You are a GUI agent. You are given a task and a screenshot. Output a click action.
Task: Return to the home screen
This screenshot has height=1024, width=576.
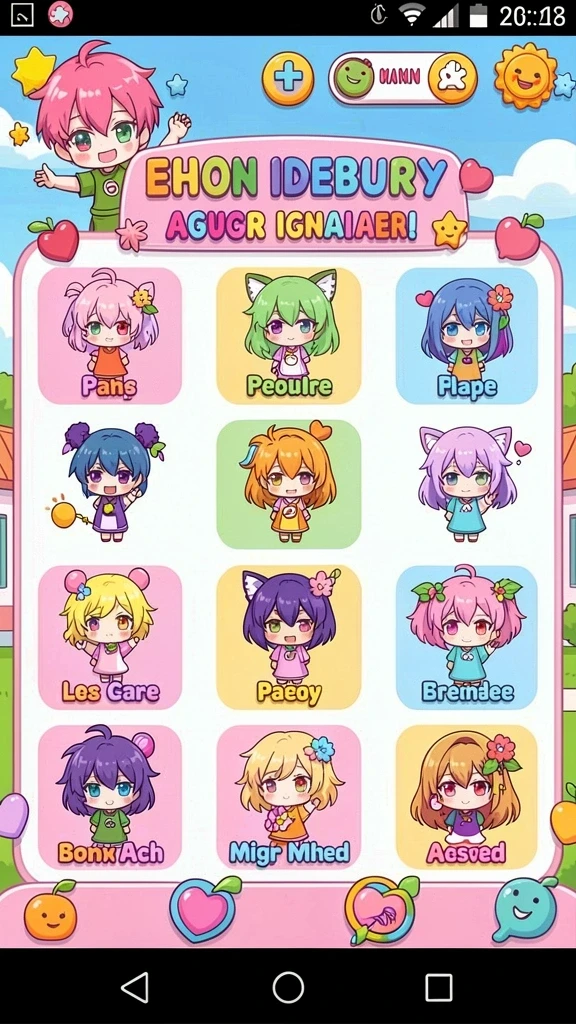pos(288,987)
